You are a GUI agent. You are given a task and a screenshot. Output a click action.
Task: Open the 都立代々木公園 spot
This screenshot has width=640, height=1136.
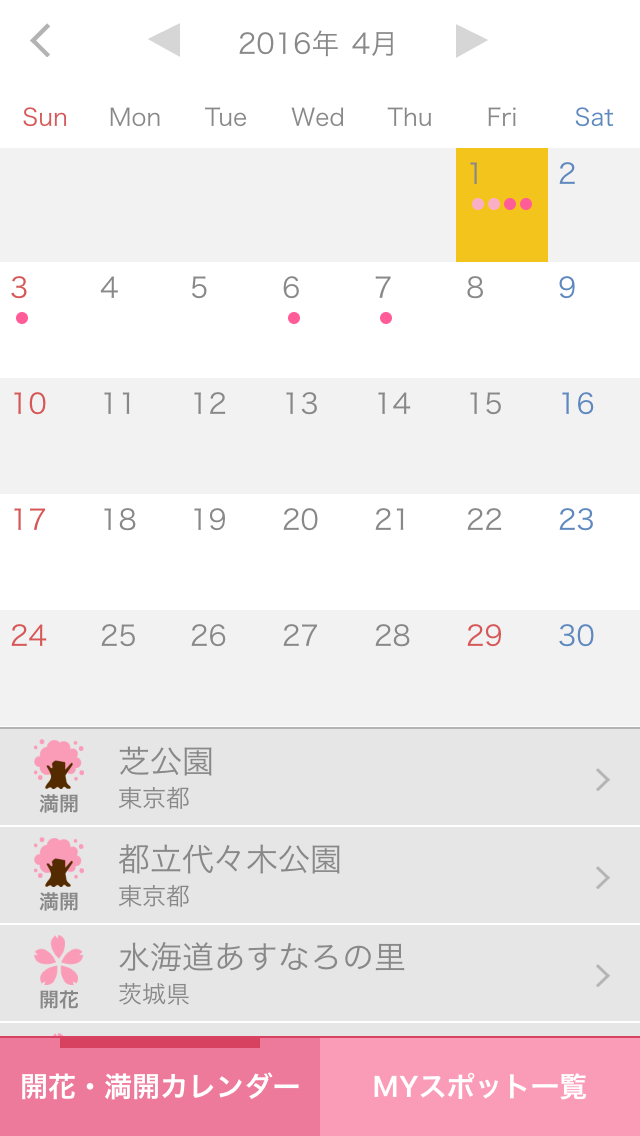pos(320,875)
